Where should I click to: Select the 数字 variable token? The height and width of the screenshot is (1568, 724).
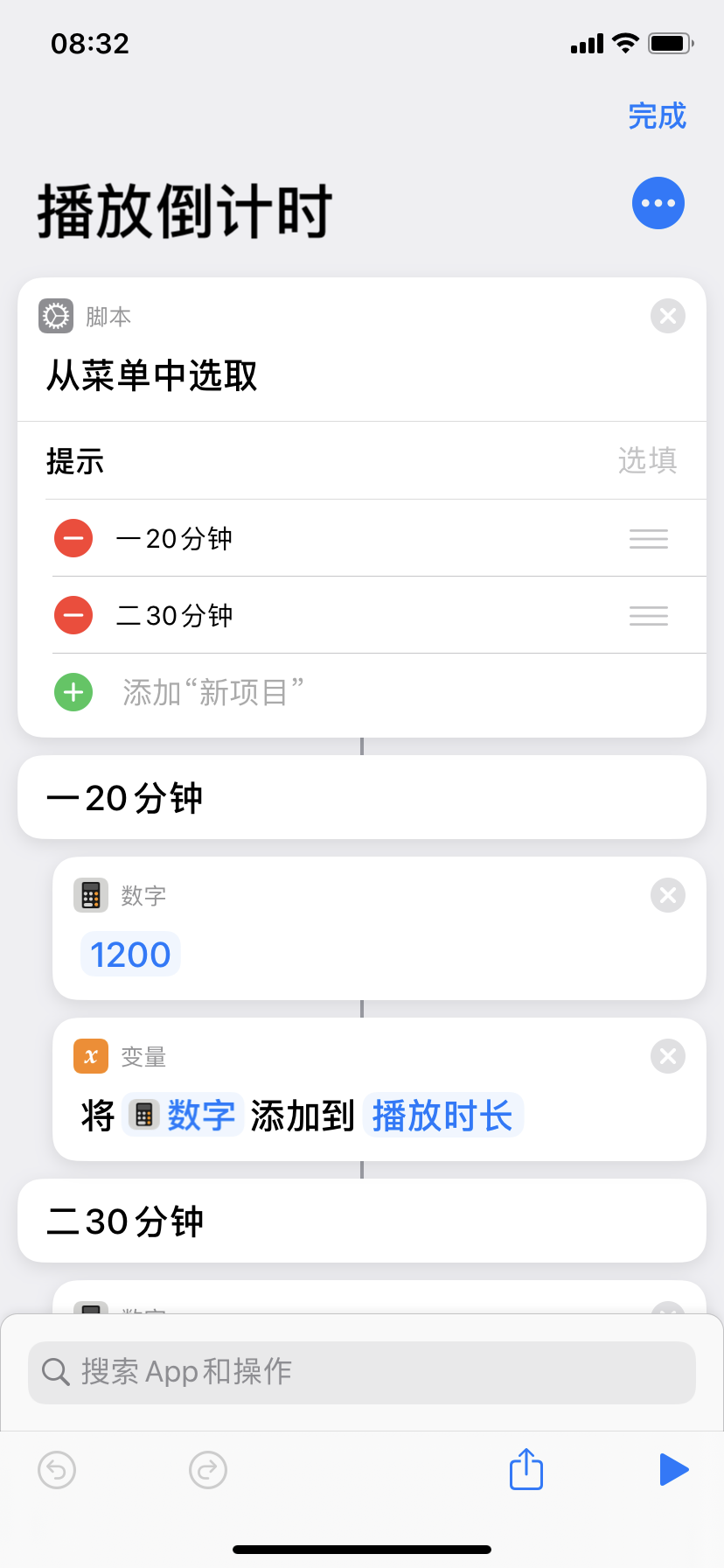[x=183, y=1116]
